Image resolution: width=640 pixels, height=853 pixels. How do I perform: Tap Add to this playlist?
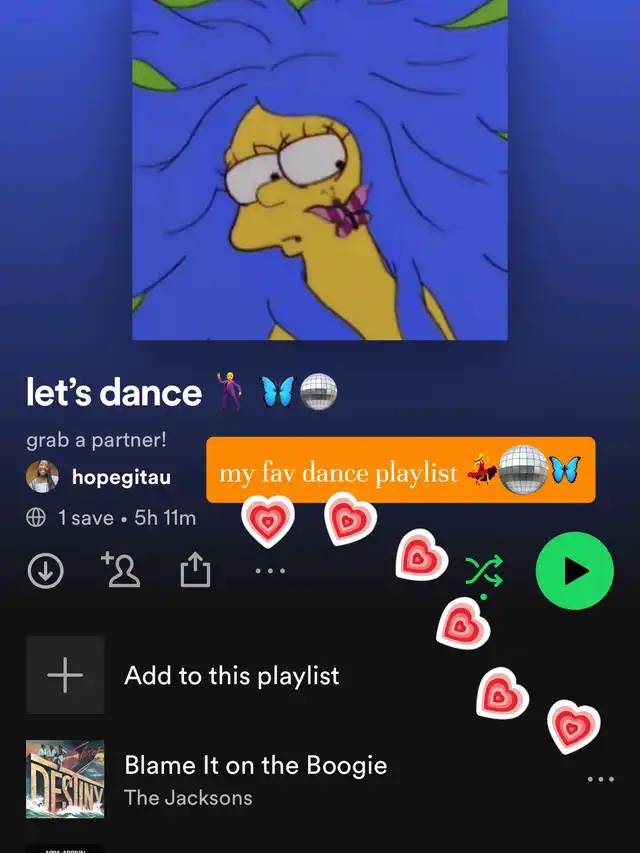pos(231,675)
